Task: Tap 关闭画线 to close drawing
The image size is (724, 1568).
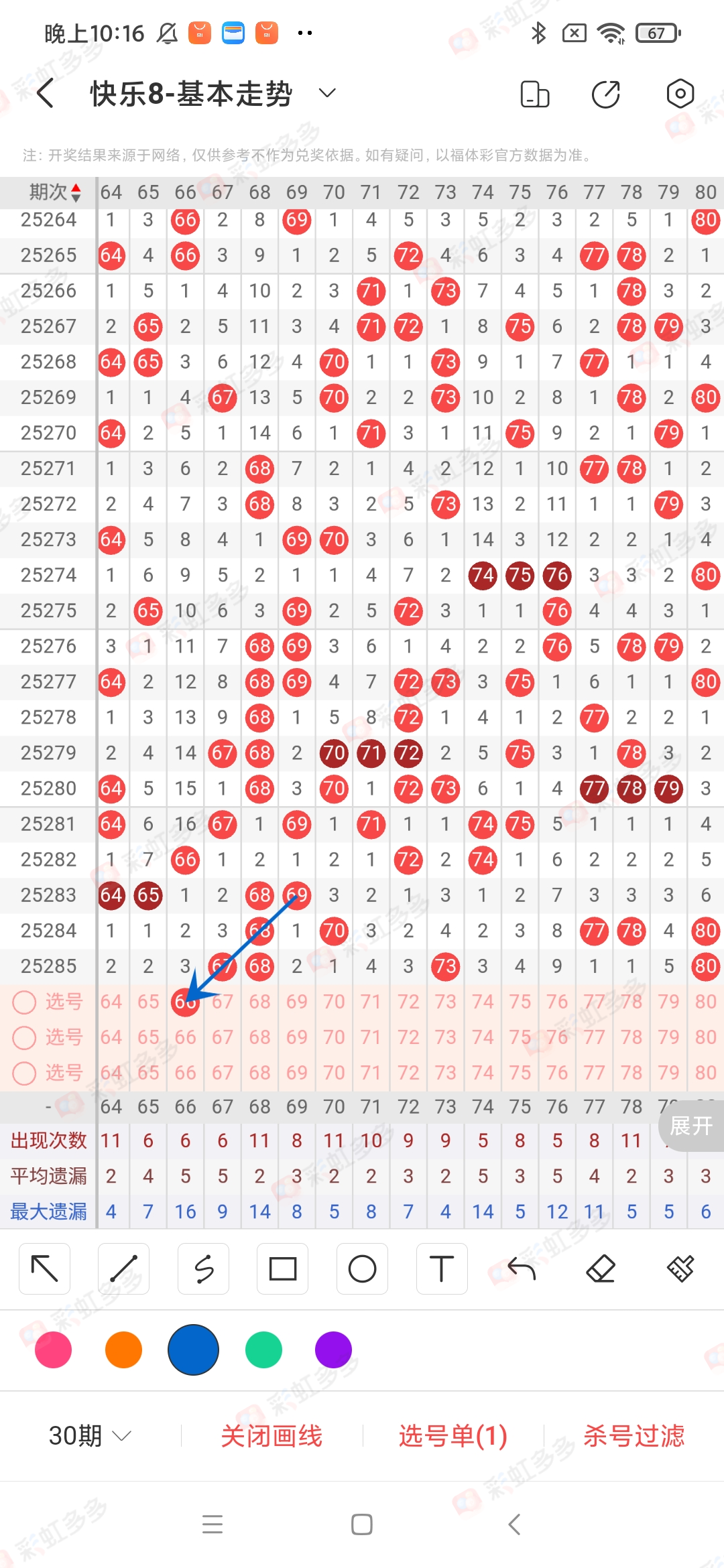Action: coord(271,1435)
